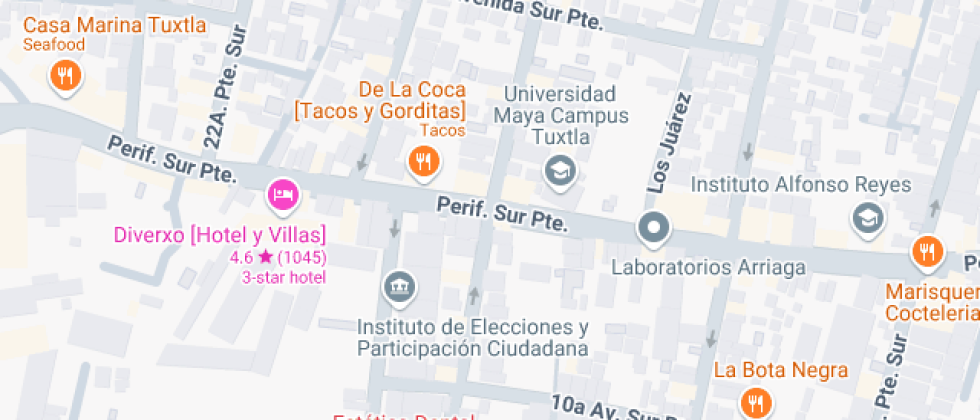The height and width of the screenshot is (420, 980).
Task: Open the La Bota Negra restaurant pin
Action: 754,403
